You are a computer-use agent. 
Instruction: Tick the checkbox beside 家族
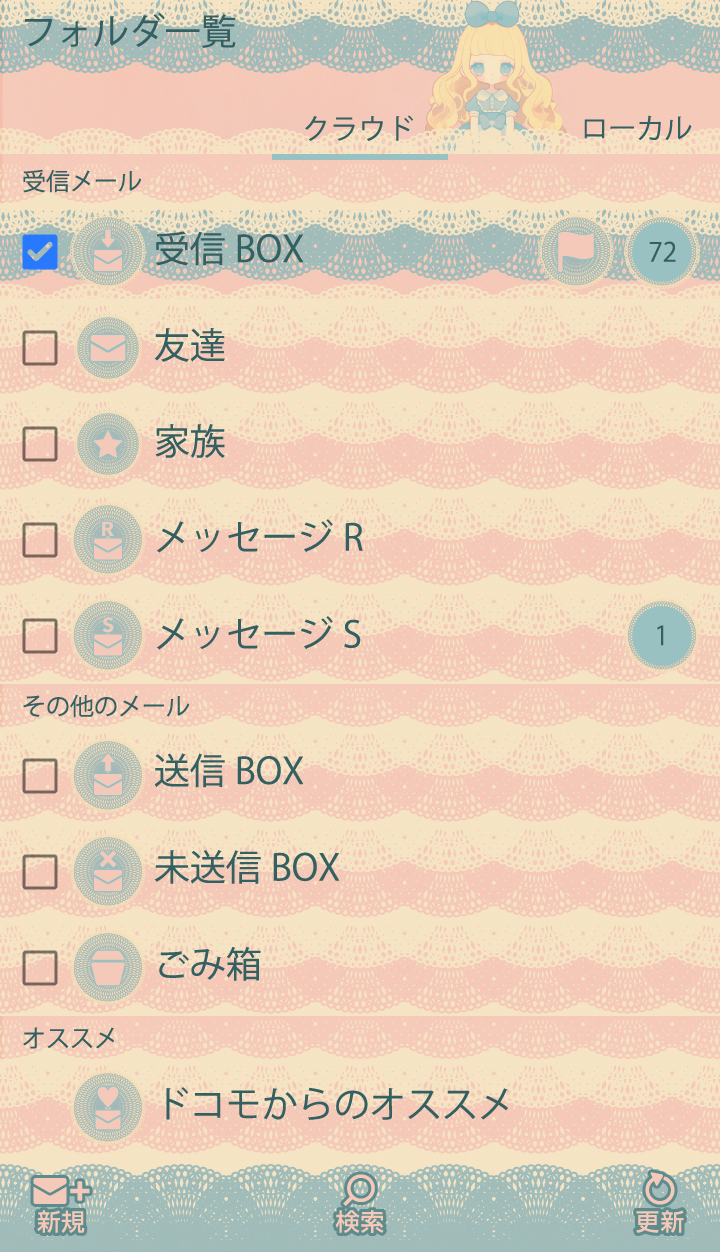pyautogui.click(x=40, y=443)
